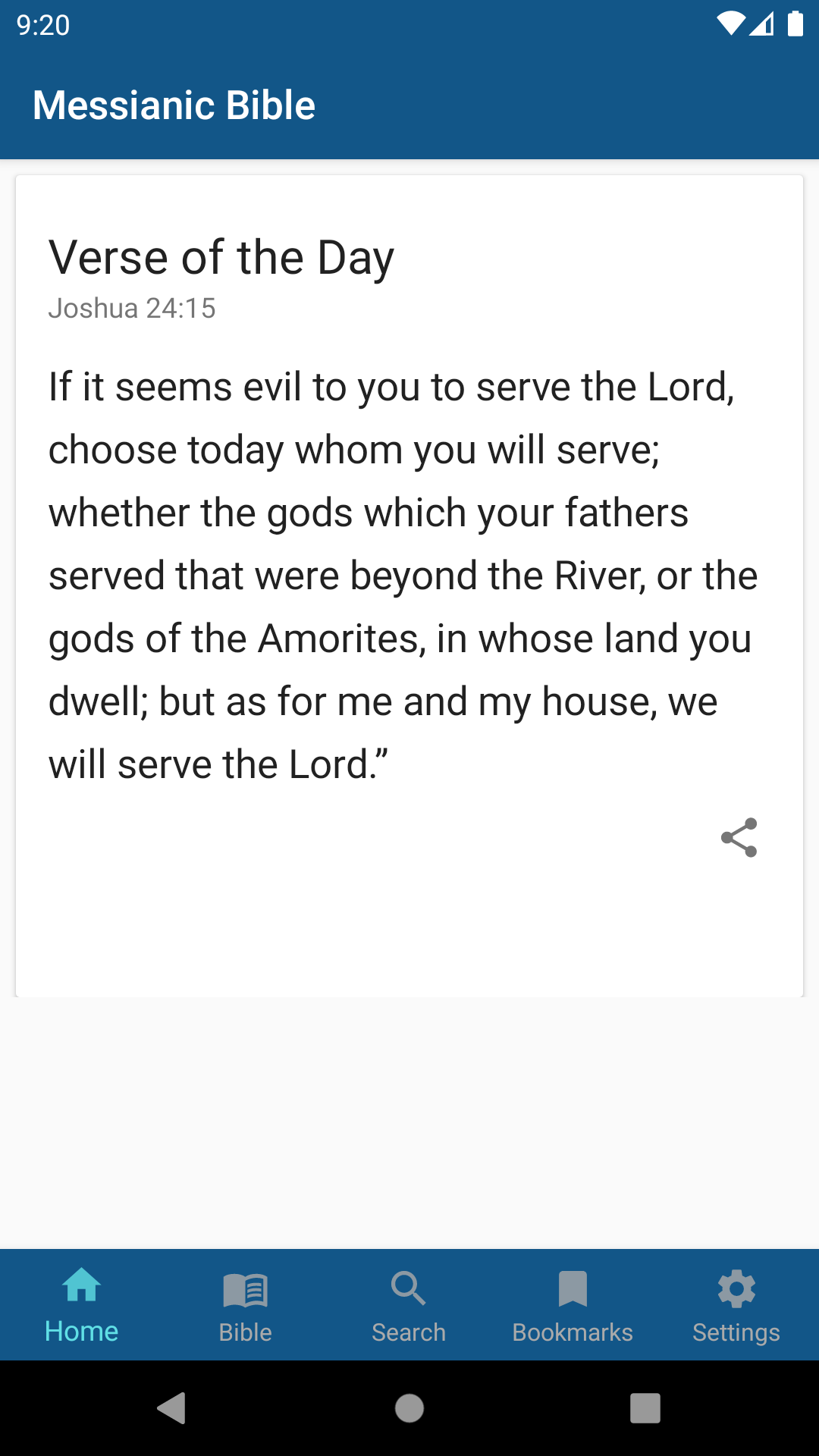Open the Settings tab
The height and width of the screenshot is (1456, 819).
tap(736, 1305)
